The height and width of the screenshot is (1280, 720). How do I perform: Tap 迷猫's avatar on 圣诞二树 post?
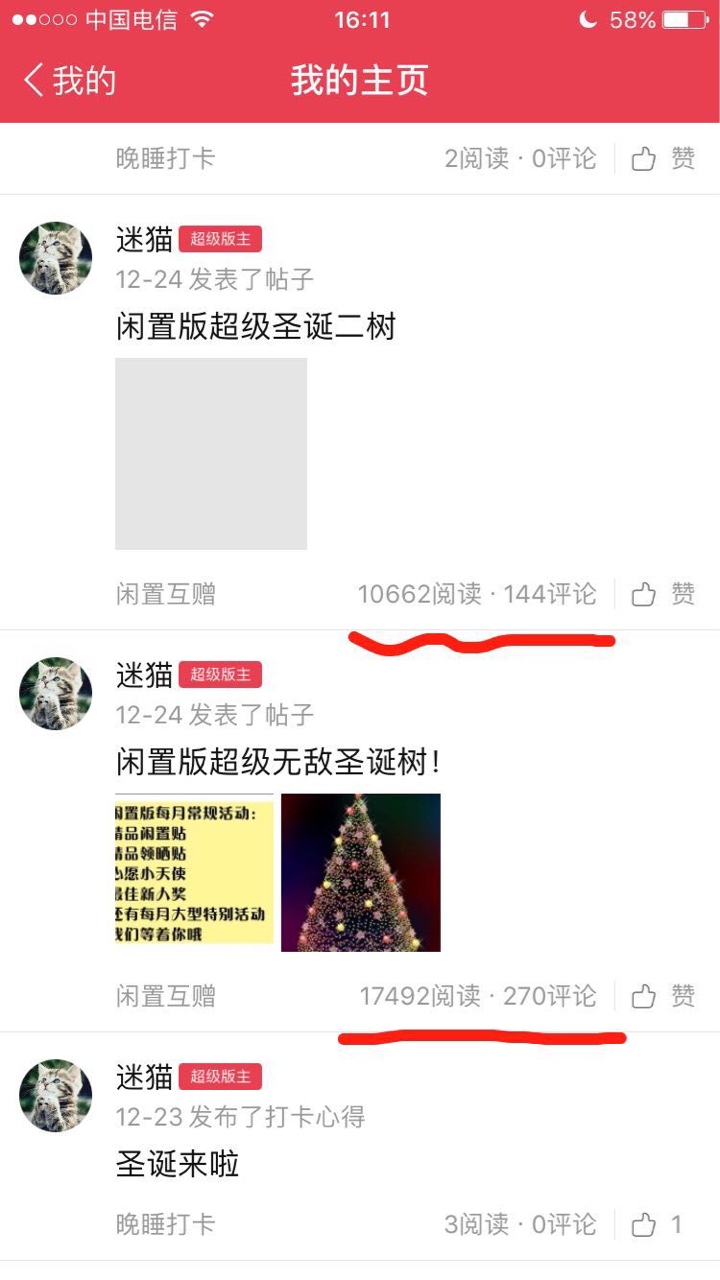56,258
